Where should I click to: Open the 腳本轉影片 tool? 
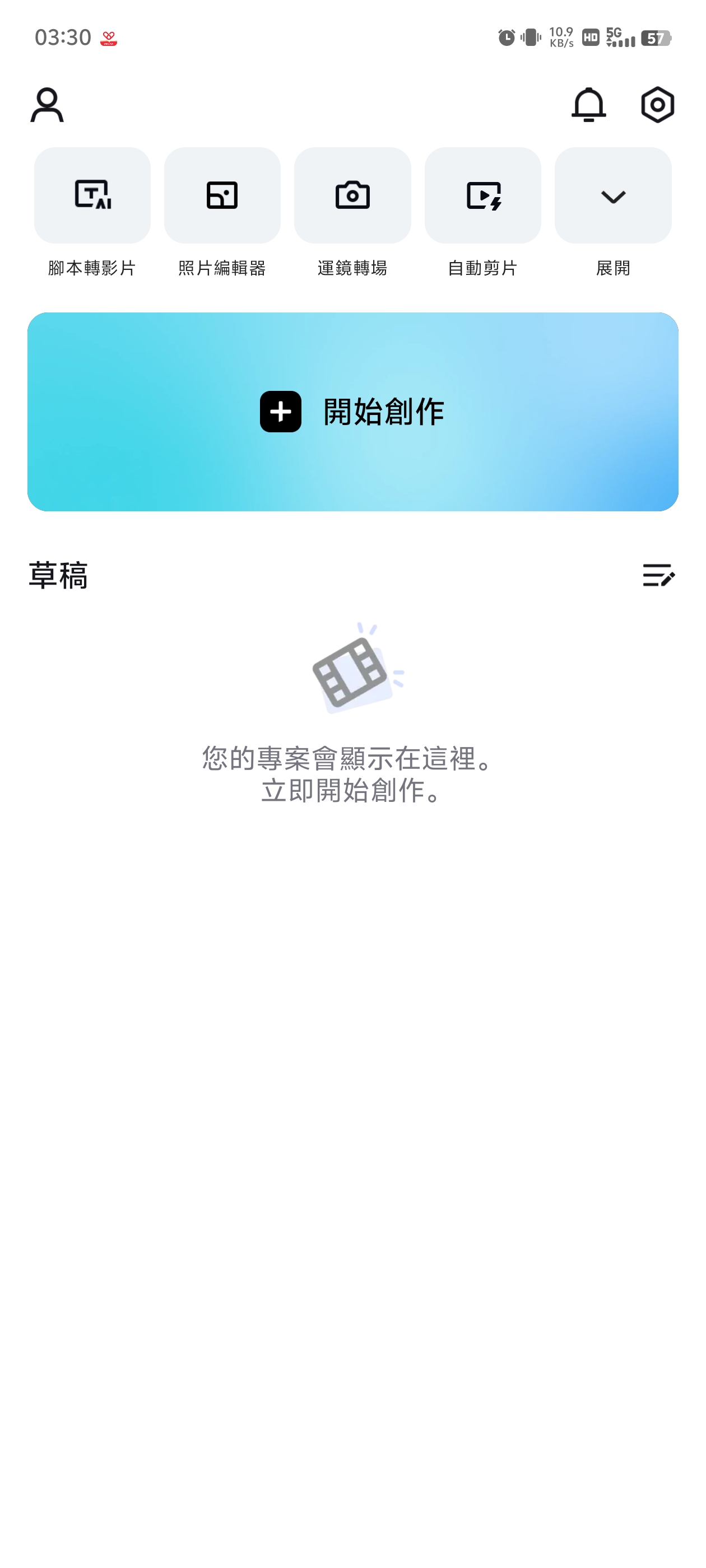point(91,195)
